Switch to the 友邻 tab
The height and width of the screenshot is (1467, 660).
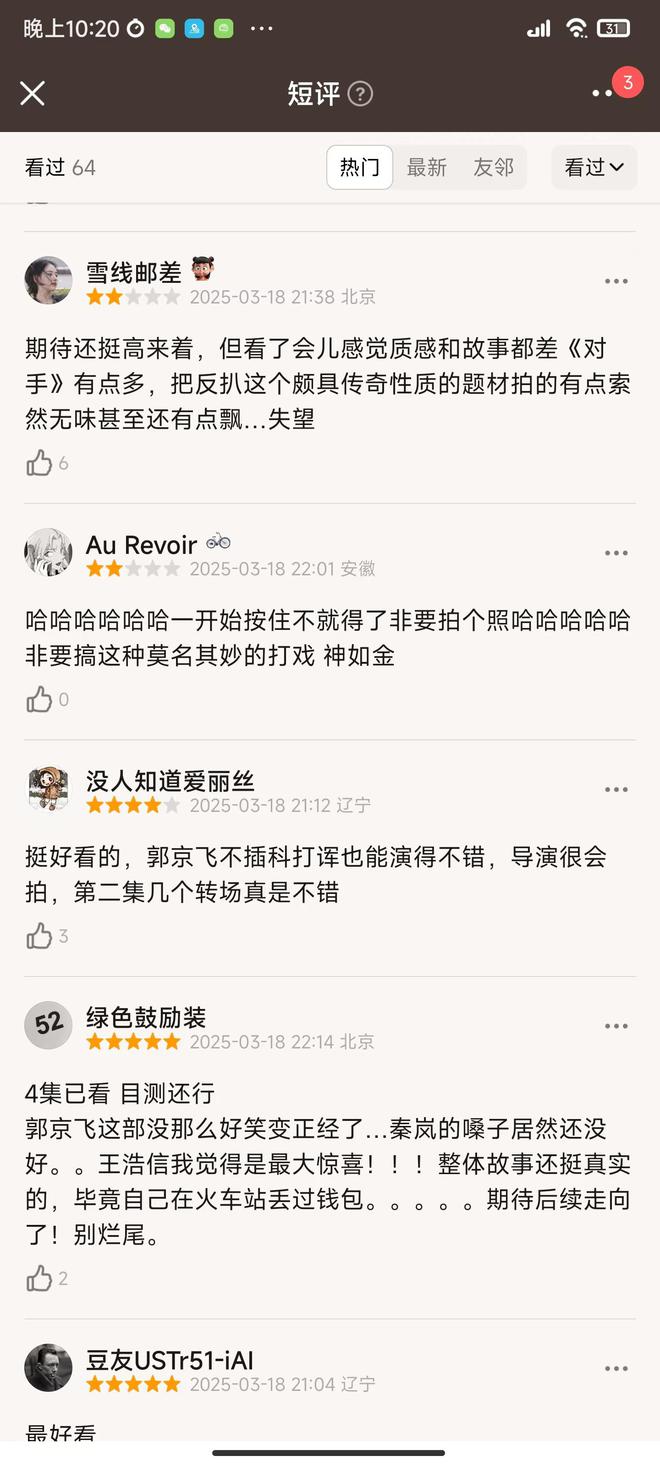click(x=493, y=167)
